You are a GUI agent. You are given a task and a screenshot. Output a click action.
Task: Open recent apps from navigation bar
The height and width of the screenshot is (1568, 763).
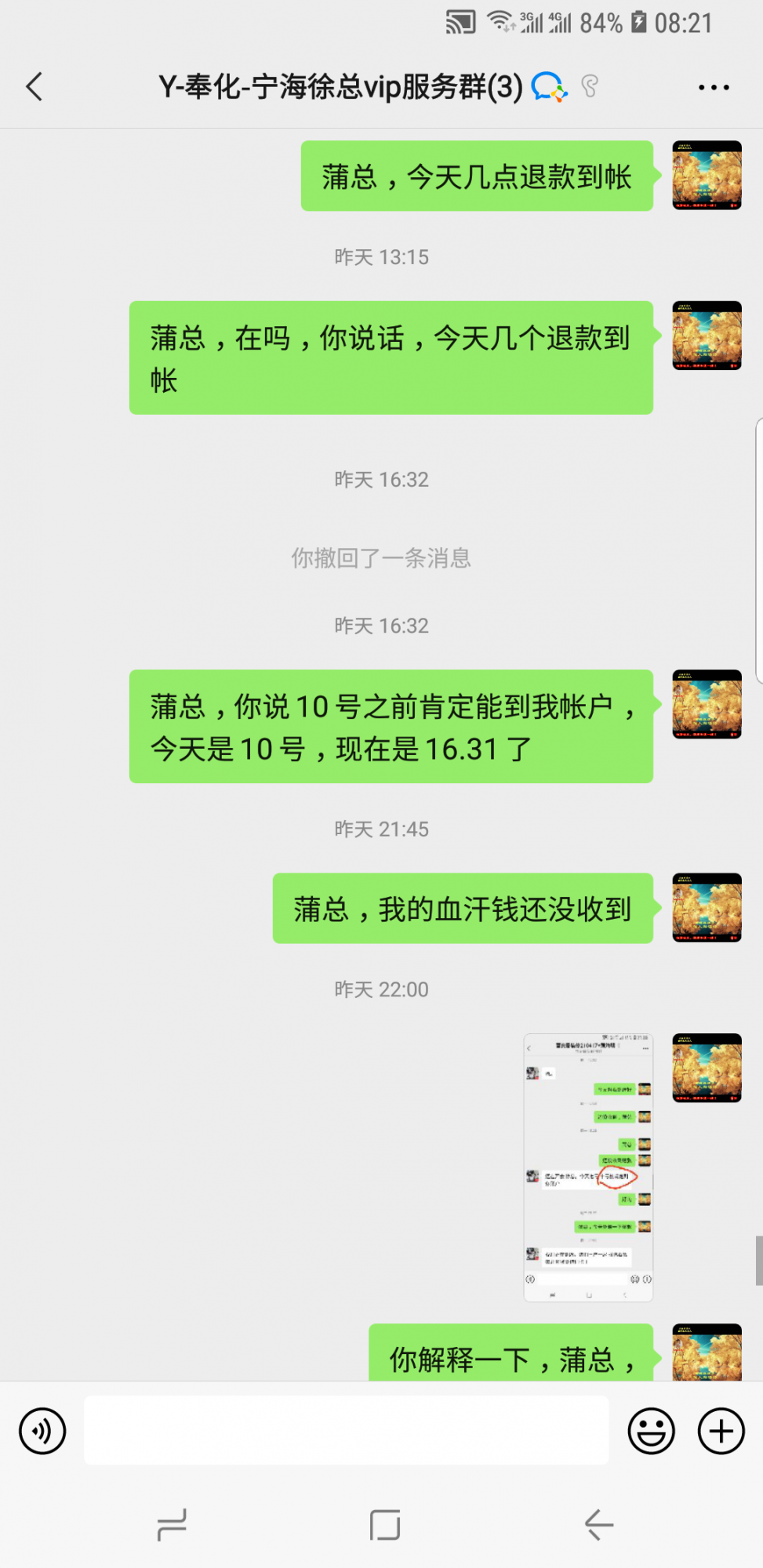click(x=172, y=1526)
